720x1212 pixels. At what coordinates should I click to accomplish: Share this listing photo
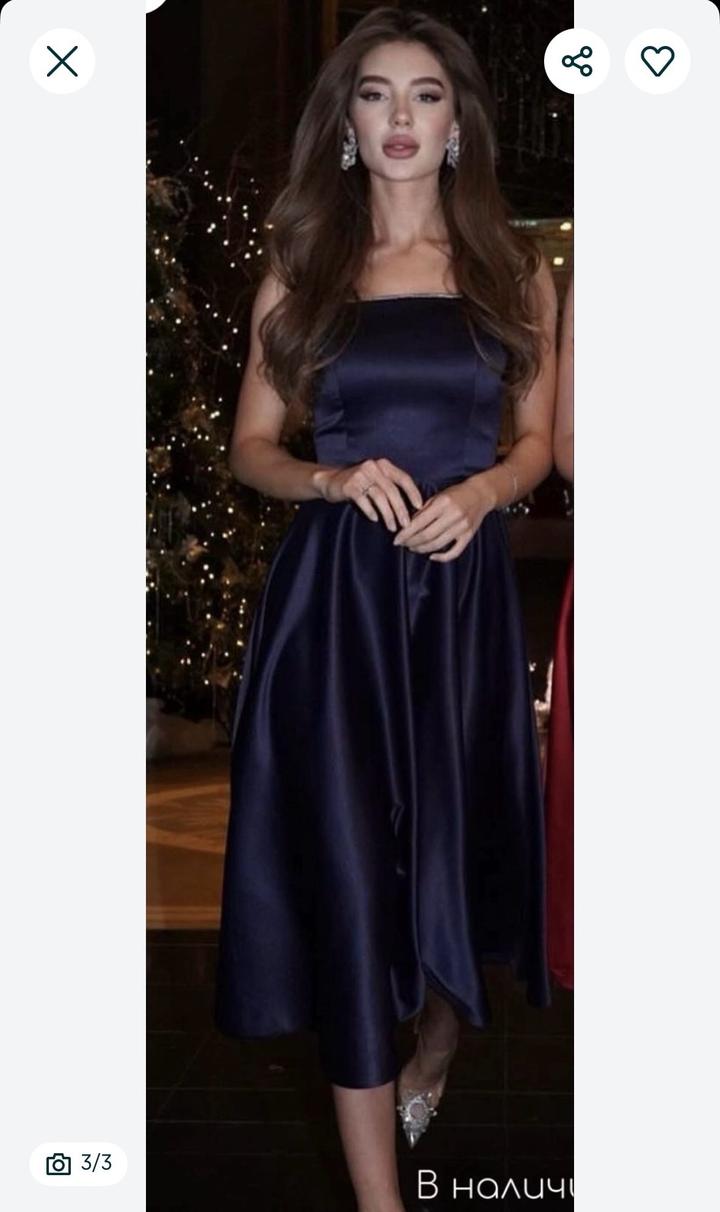click(577, 61)
